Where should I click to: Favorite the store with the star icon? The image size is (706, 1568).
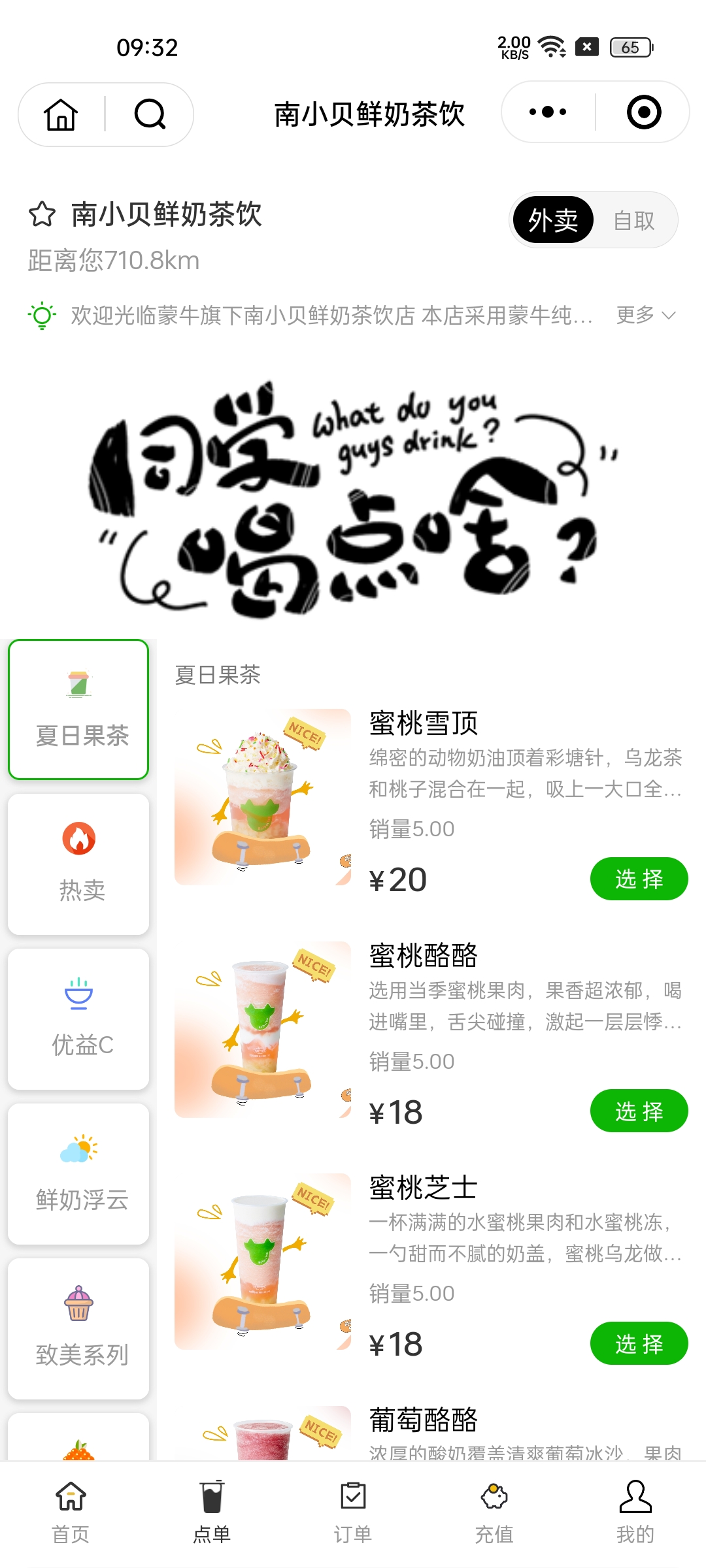point(42,214)
